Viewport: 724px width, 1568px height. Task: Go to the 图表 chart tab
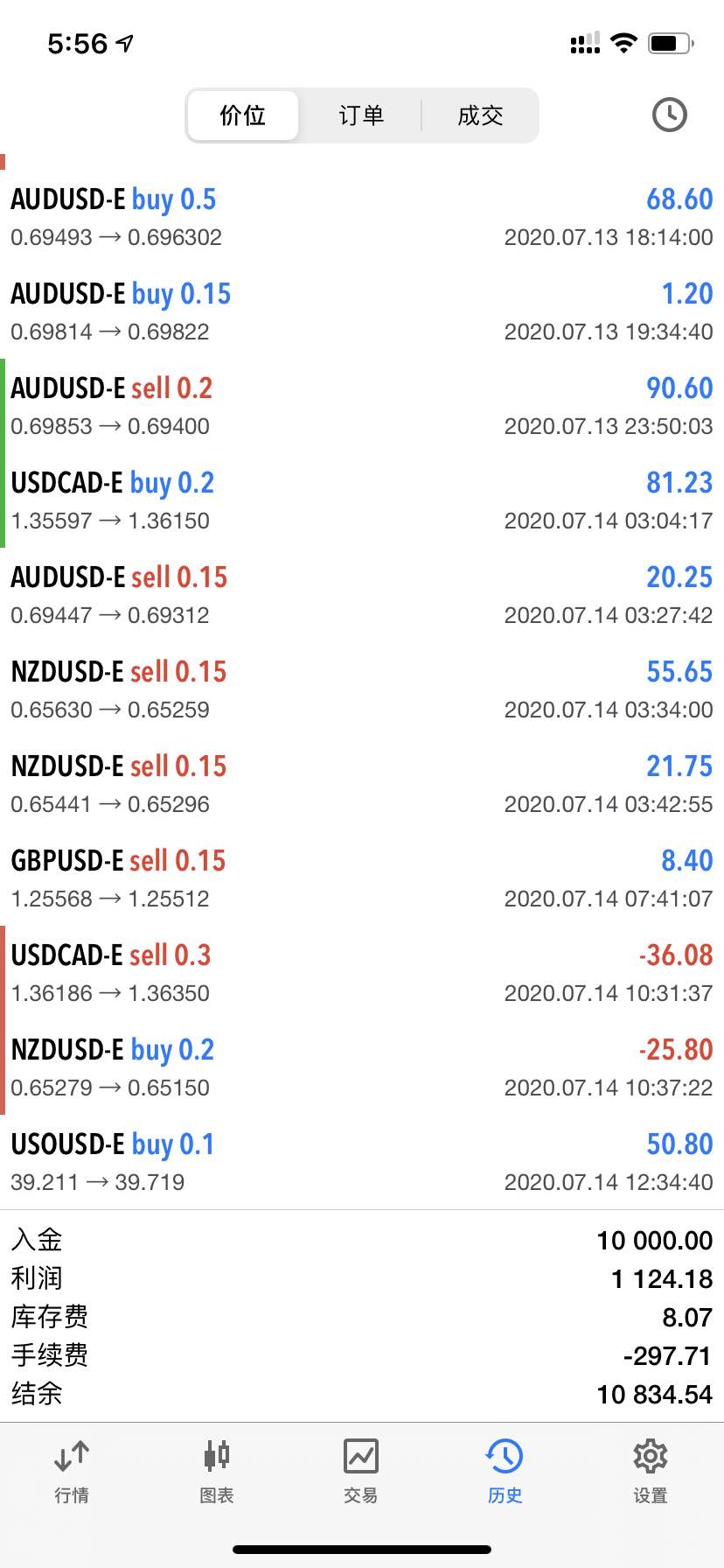[x=217, y=1472]
